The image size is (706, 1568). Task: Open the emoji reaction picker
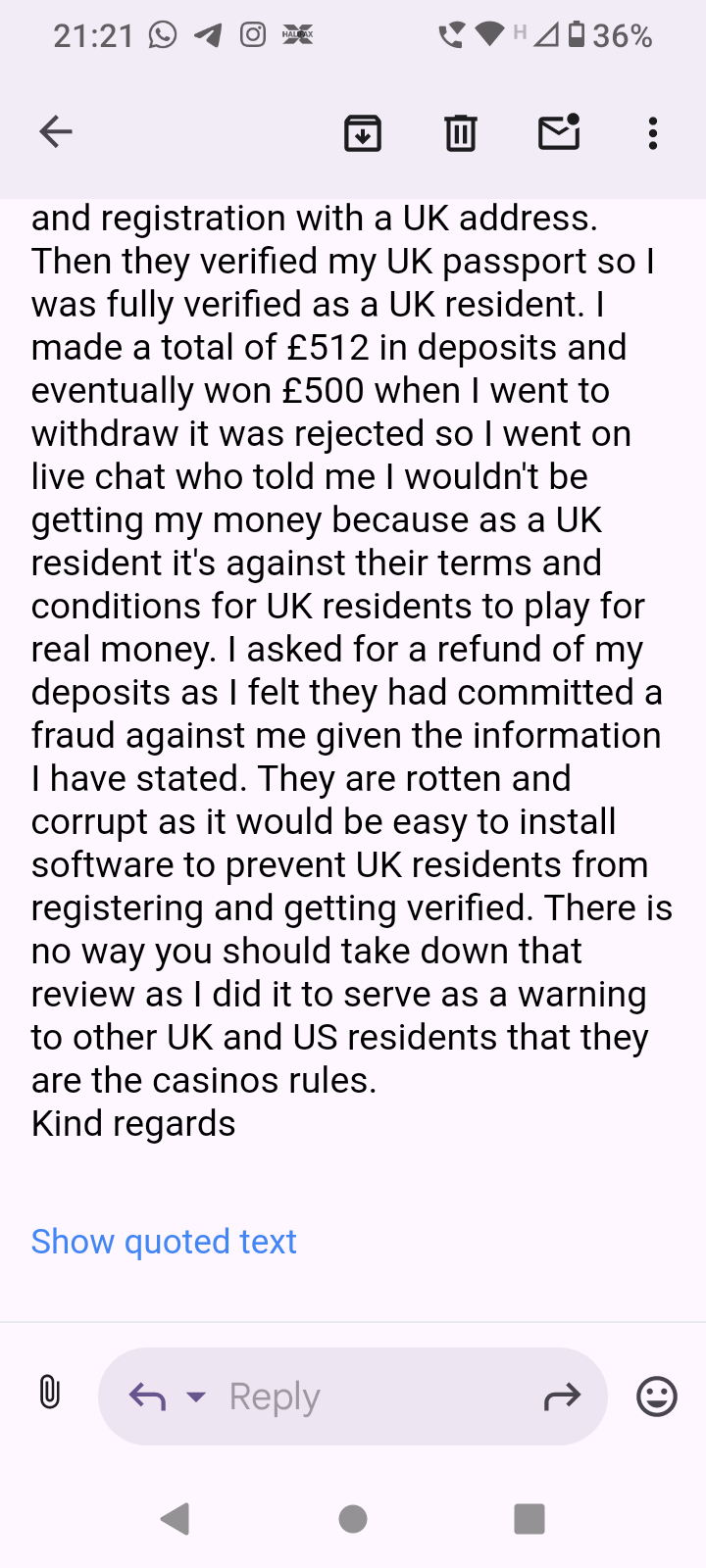656,1396
